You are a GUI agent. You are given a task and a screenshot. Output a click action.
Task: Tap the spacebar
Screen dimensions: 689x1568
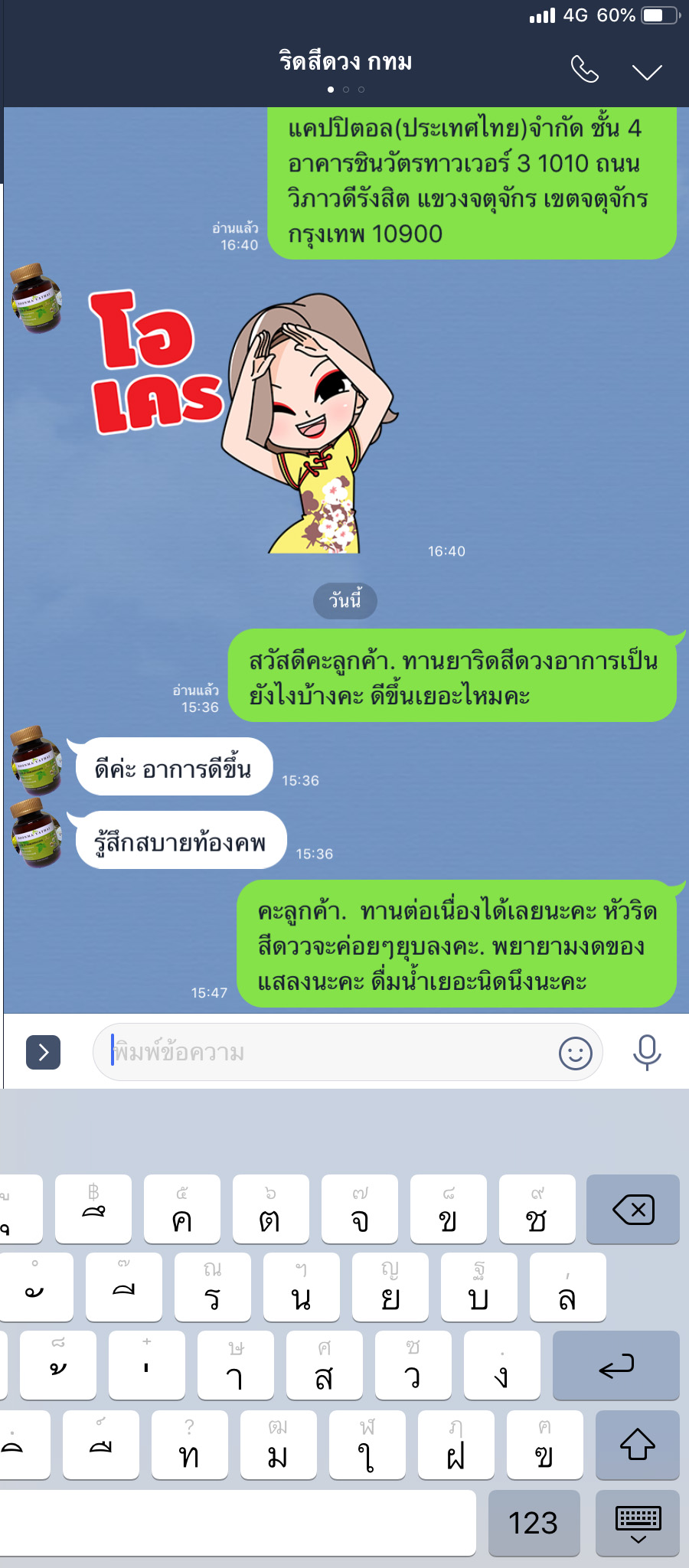pos(237,1523)
